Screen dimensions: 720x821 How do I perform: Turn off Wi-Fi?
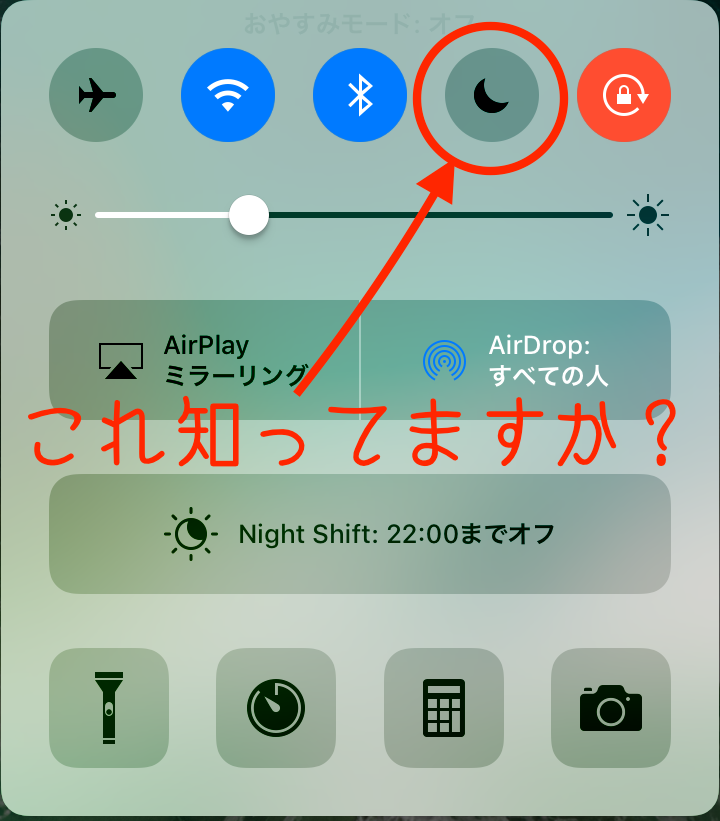coord(228,95)
